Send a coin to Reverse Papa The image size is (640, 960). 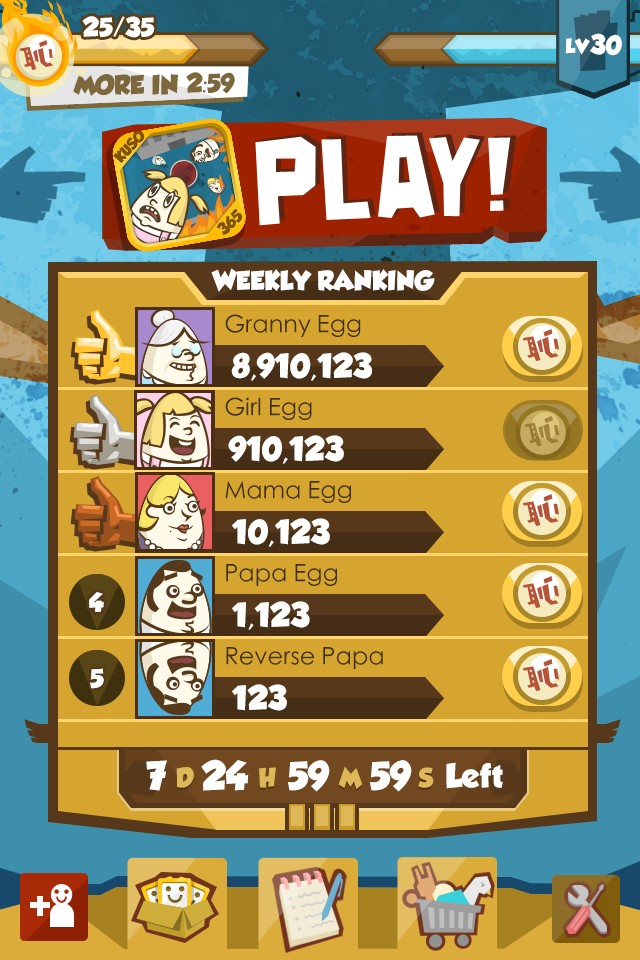(541, 678)
